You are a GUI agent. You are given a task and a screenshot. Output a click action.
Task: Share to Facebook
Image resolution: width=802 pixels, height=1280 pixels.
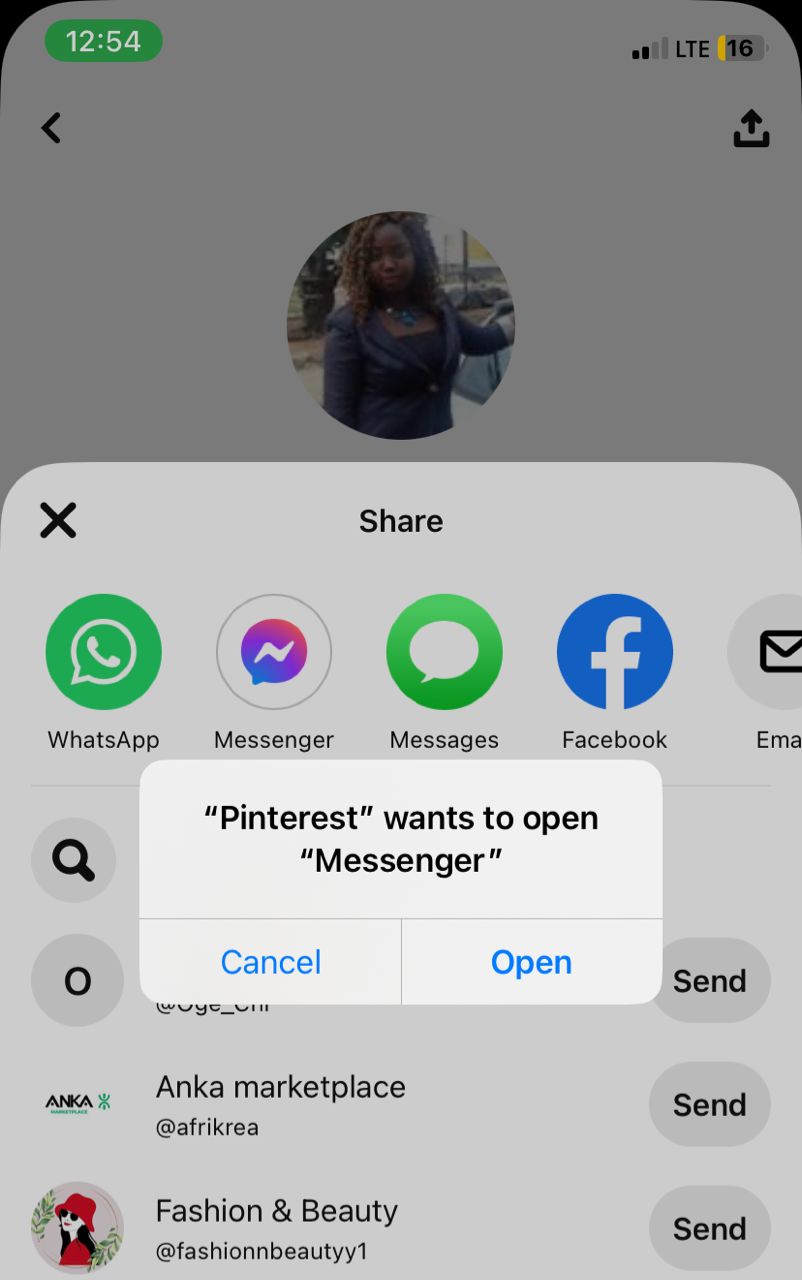614,652
